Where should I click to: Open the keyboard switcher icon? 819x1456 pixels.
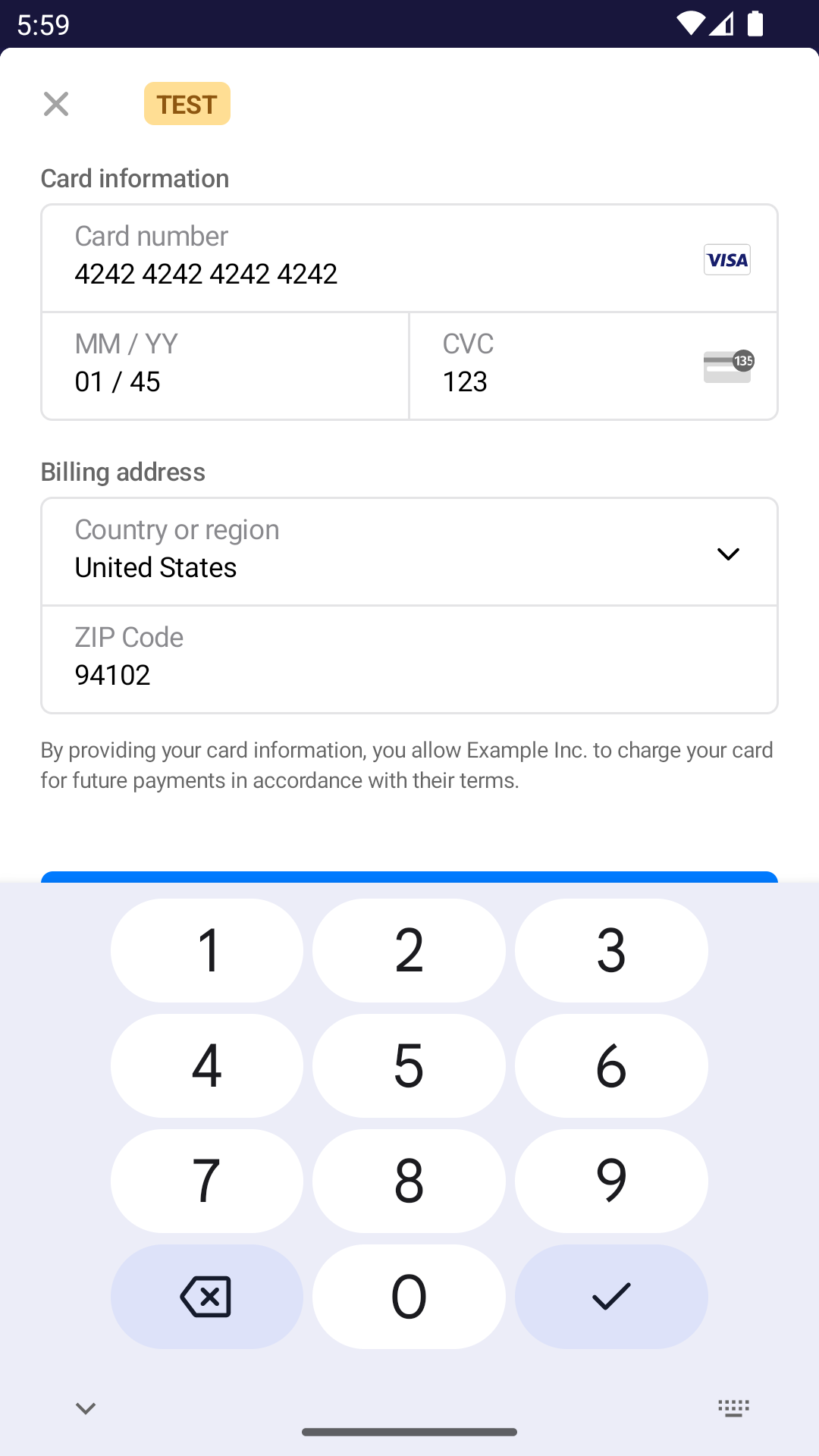click(x=733, y=1408)
